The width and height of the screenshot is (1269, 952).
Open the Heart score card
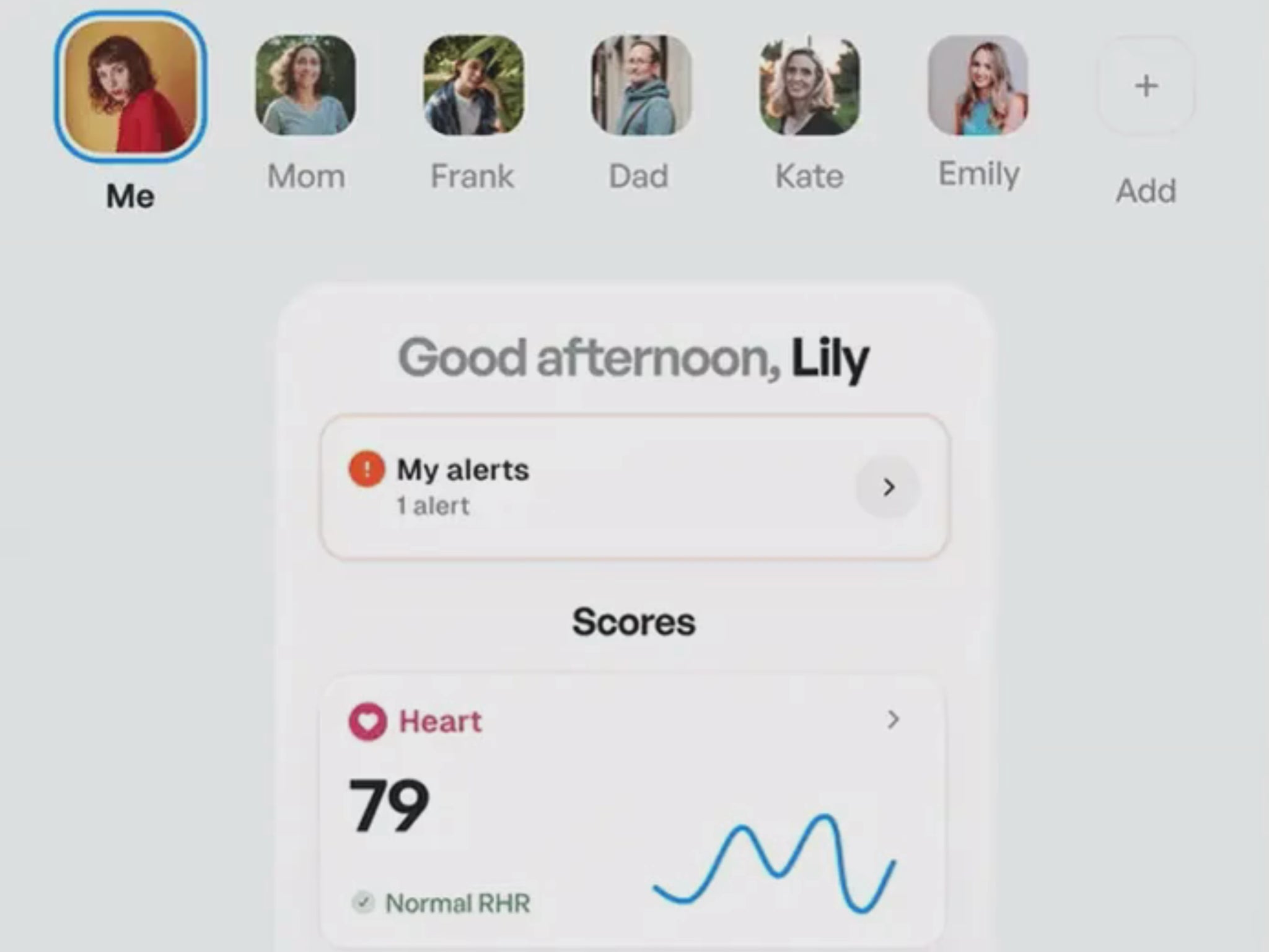click(x=634, y=805)
